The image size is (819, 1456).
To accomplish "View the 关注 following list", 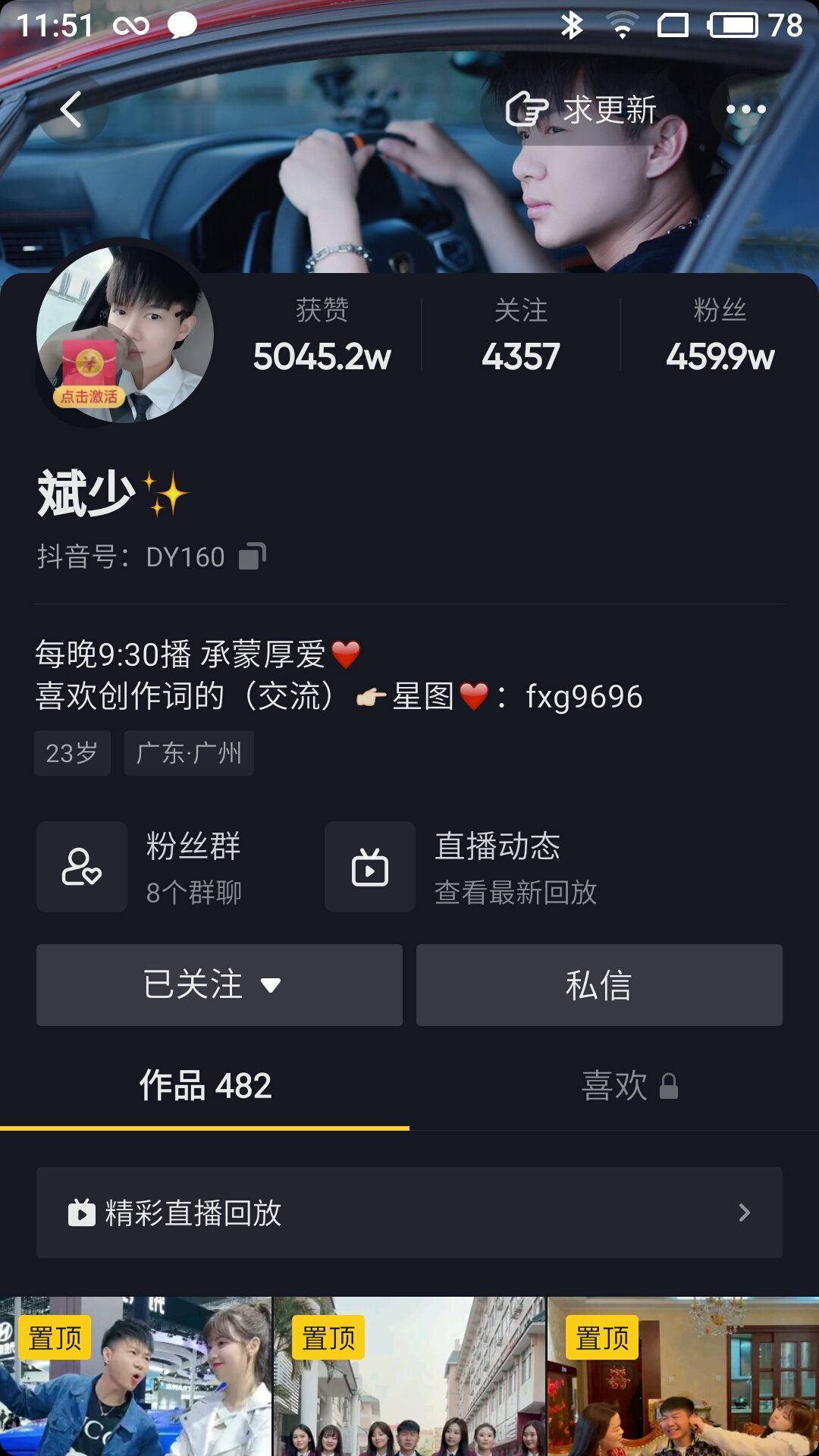I will (520, 335).
